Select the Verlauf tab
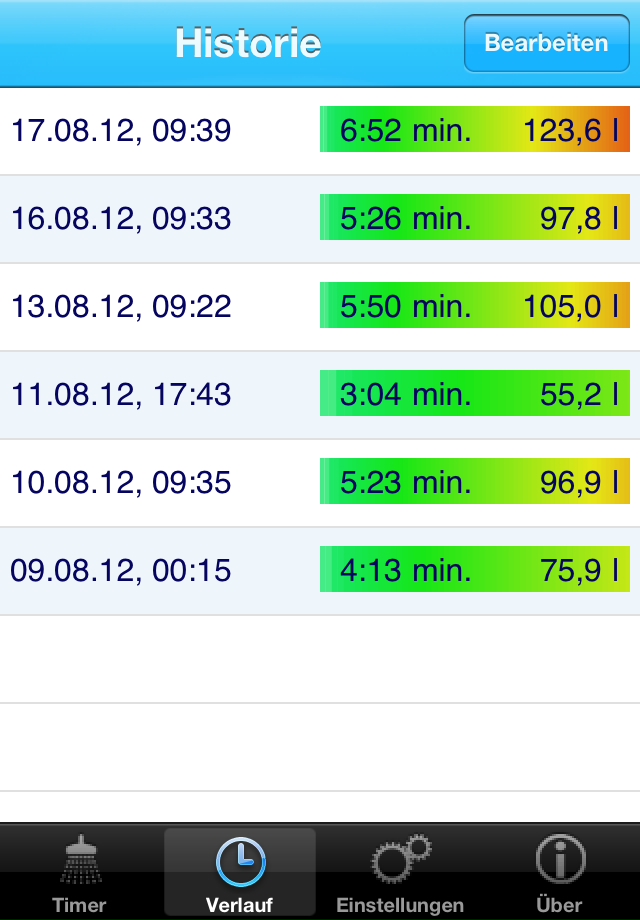 tap(240, 874)
